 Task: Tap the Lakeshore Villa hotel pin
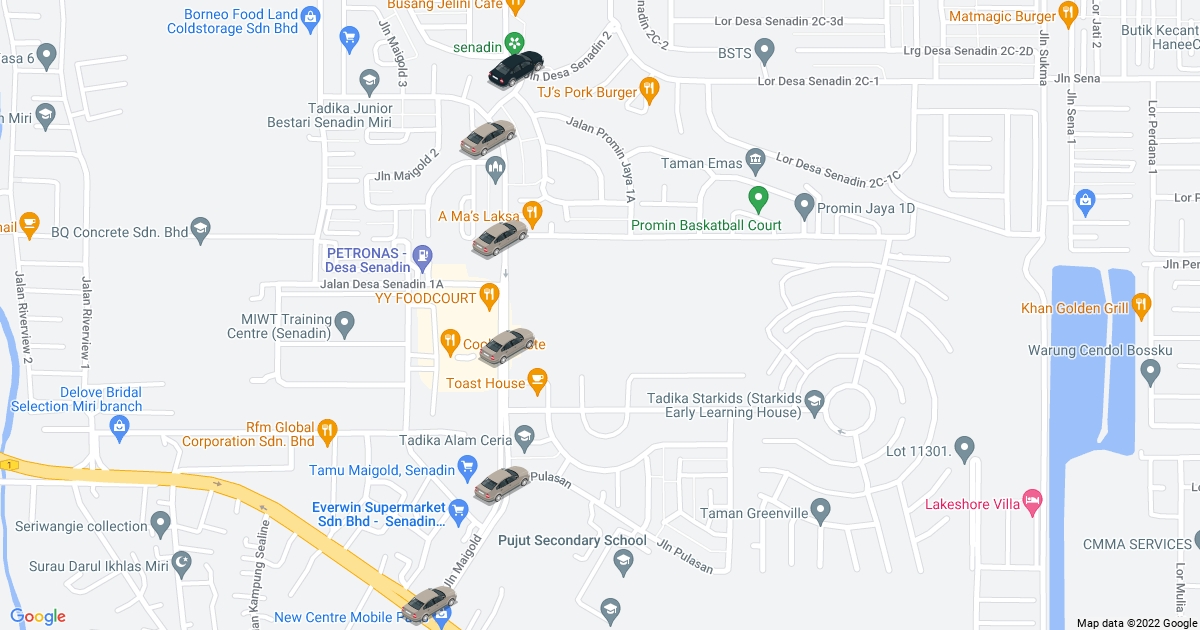tap(1034, 500)
